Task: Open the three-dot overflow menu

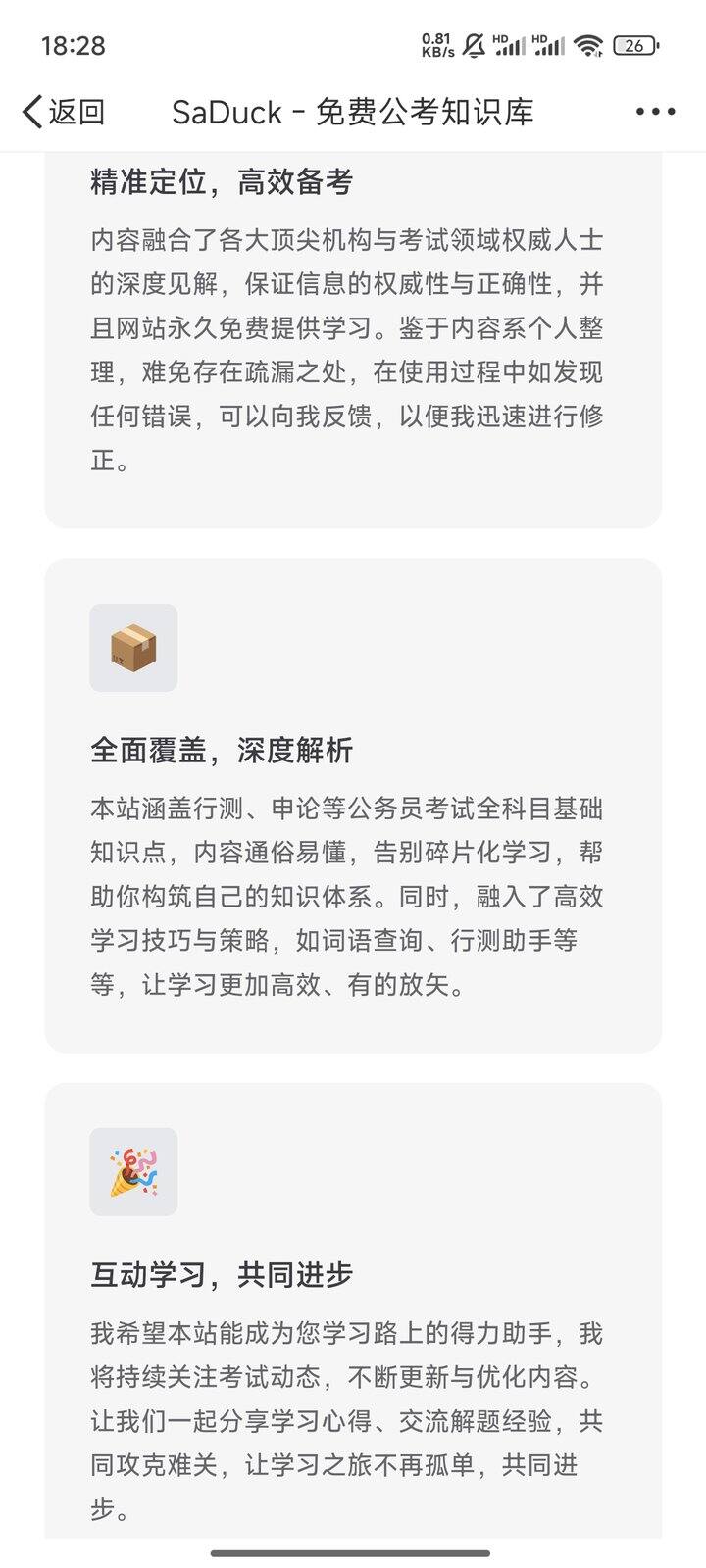Action: [655, 112]
